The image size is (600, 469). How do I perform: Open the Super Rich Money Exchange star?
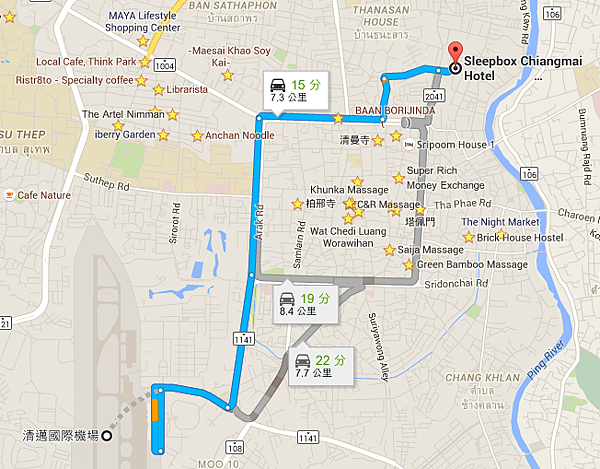pos(398,178)
